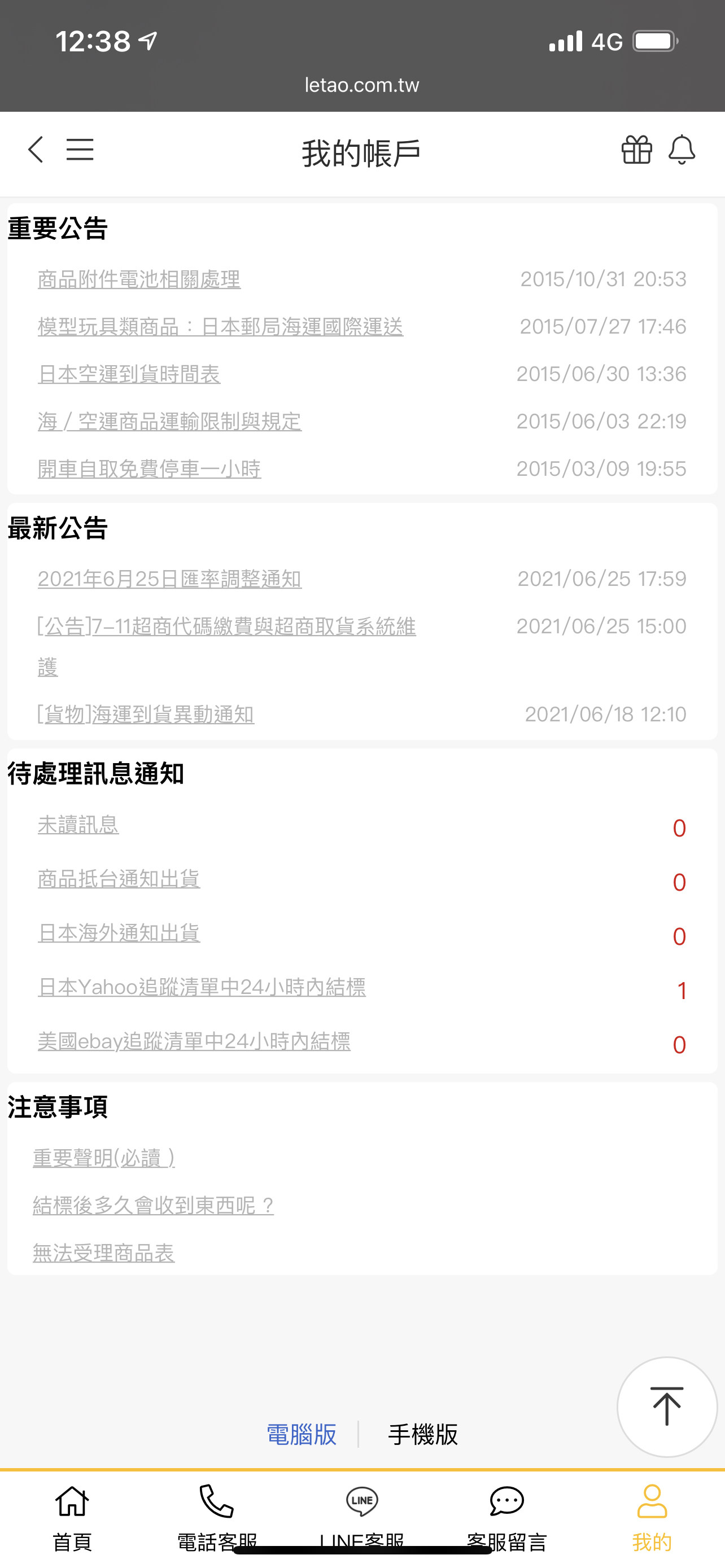Image resolution: width=725 pixels, height=1568 pixels.
Task: Read 重要聲明(必讀)
Action: pos(103,1158)
